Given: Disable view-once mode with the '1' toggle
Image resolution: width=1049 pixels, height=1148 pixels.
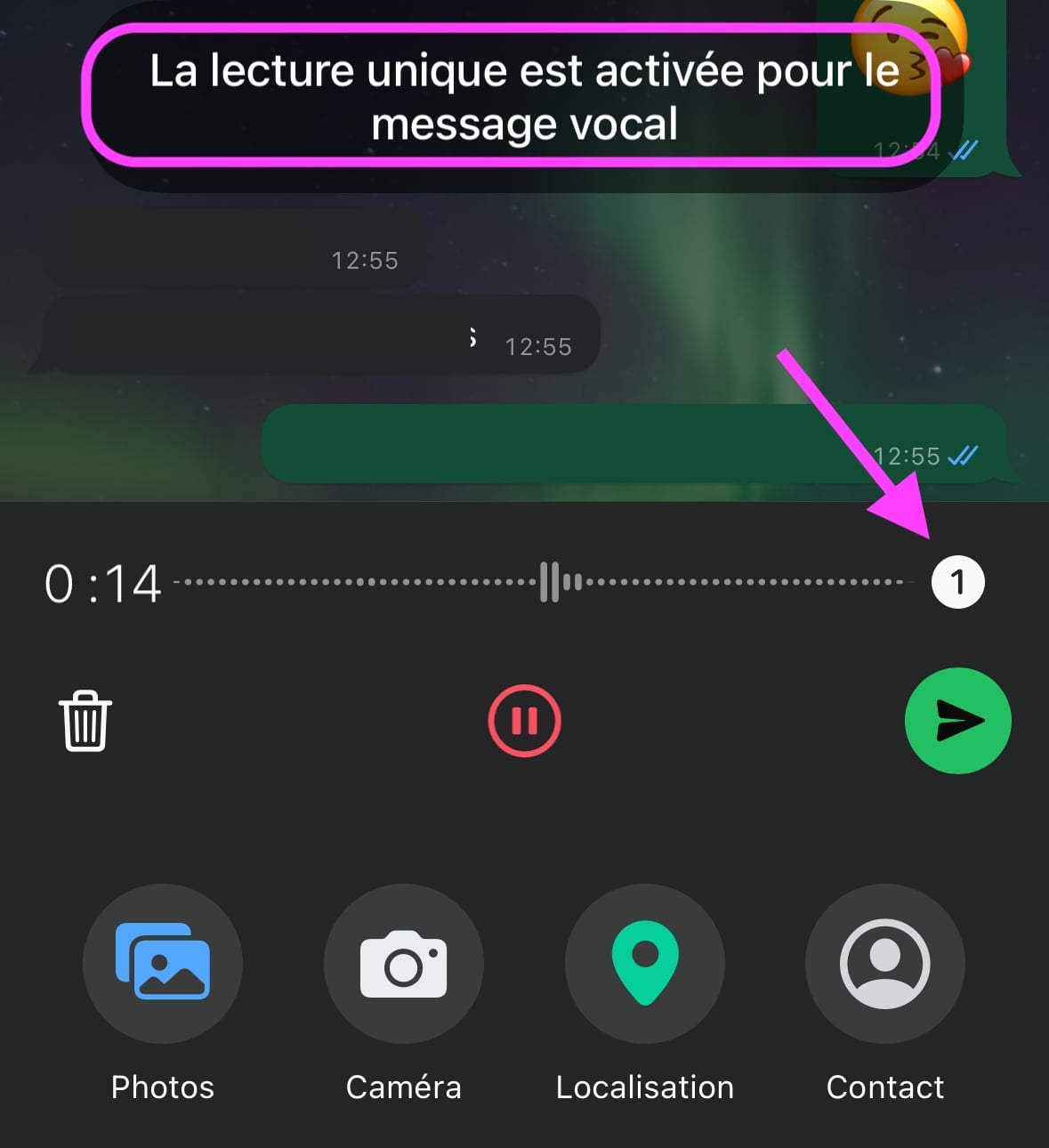Looking at the screenshot, I should [x=956, y=581].
